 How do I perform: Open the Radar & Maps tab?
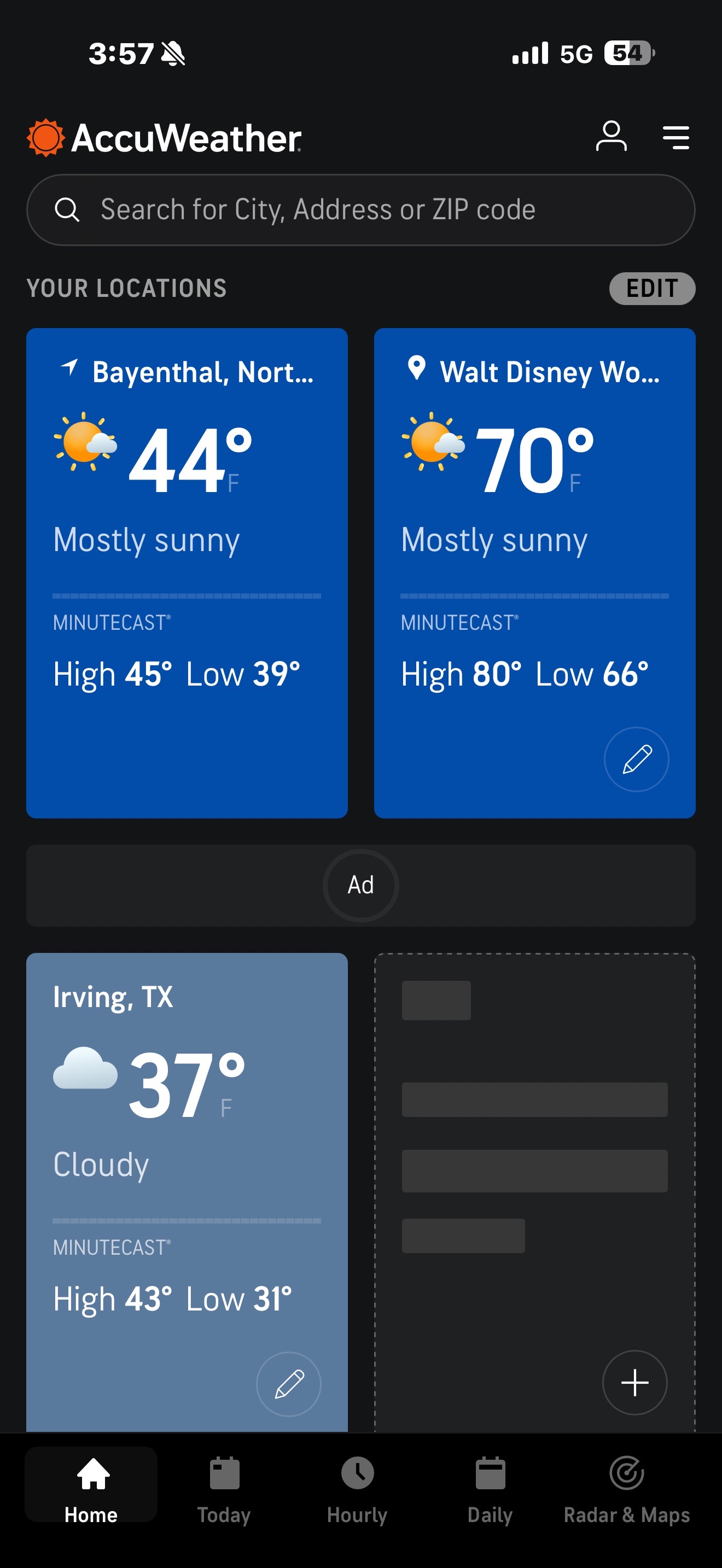pos(626,1489)
